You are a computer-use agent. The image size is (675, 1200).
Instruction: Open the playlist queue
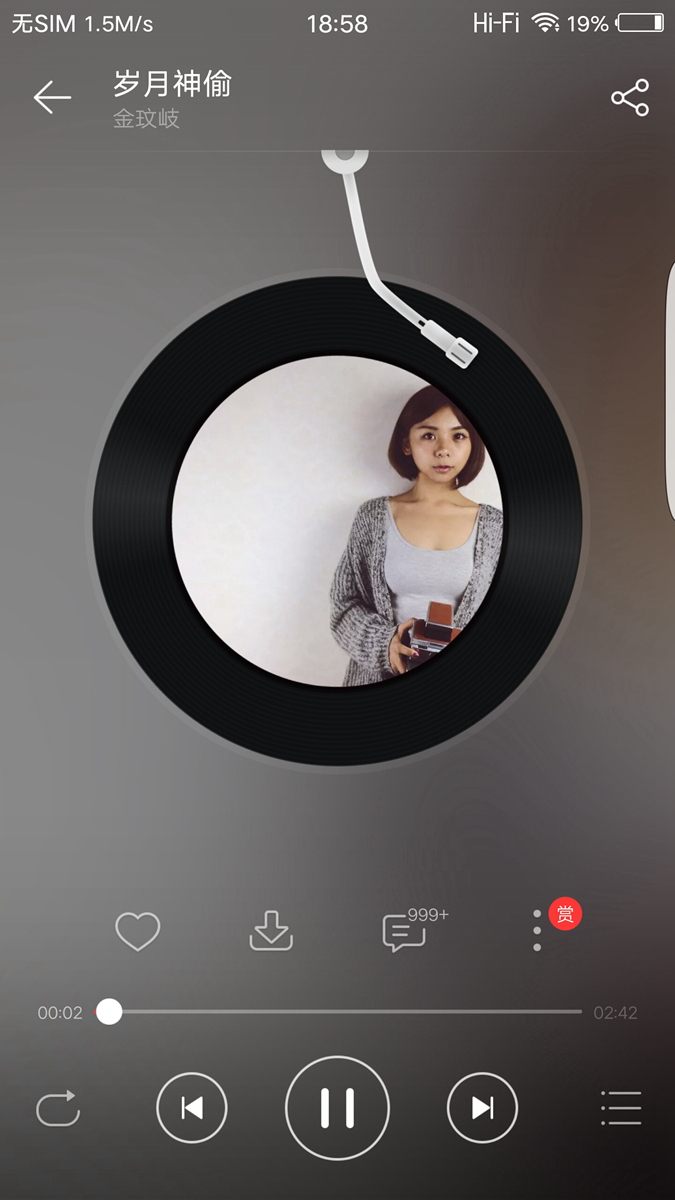click(x=620, y=1108)
